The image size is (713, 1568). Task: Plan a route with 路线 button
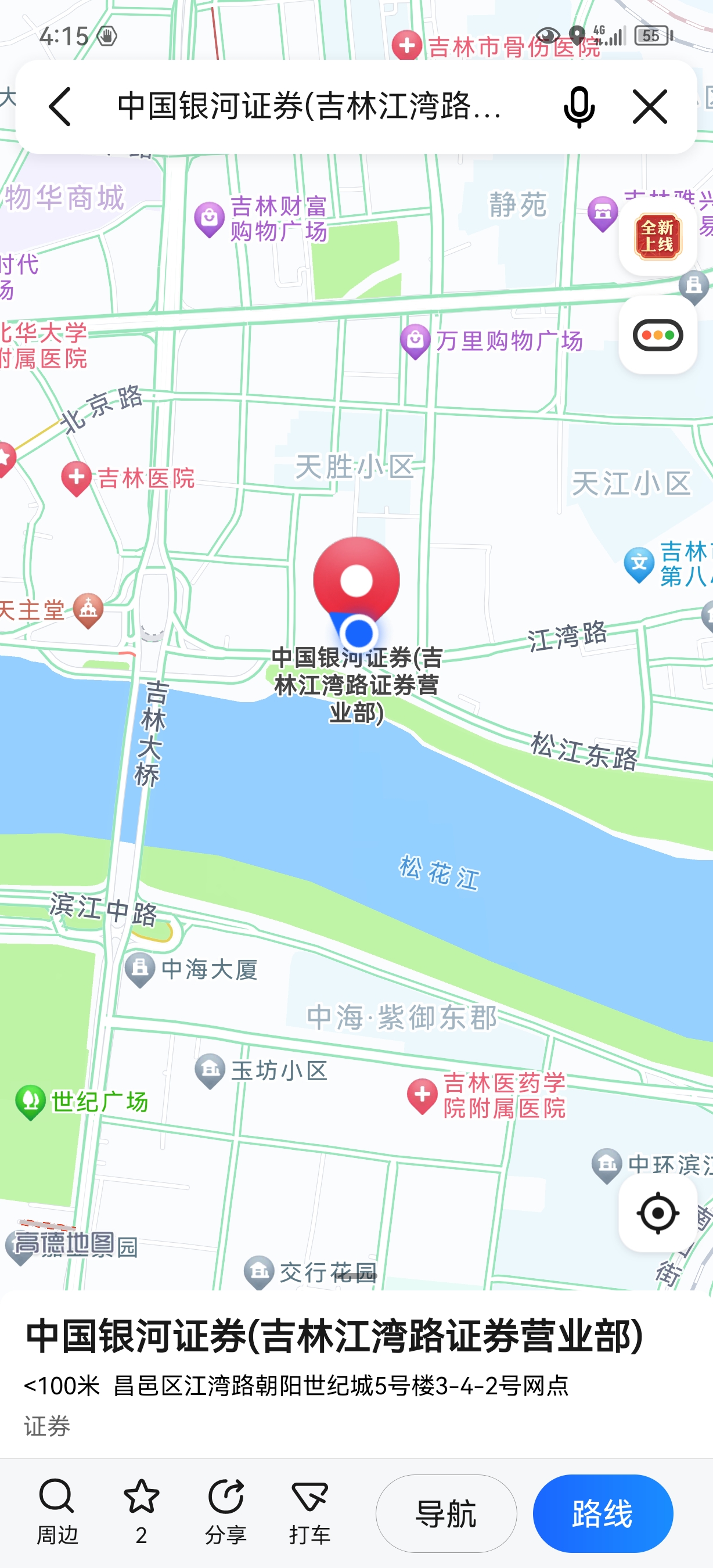click(602, 1513)
